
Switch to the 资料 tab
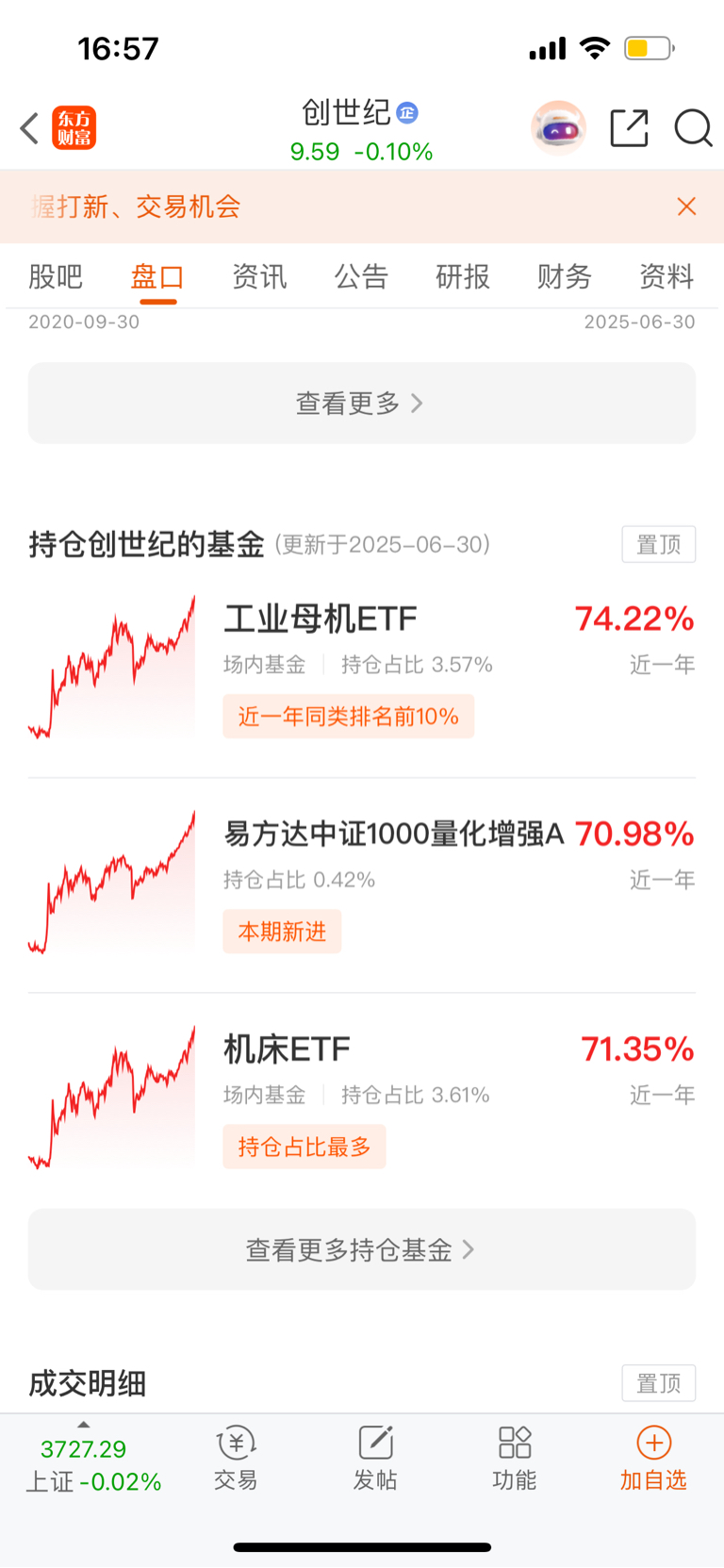(x=666, y=276)
